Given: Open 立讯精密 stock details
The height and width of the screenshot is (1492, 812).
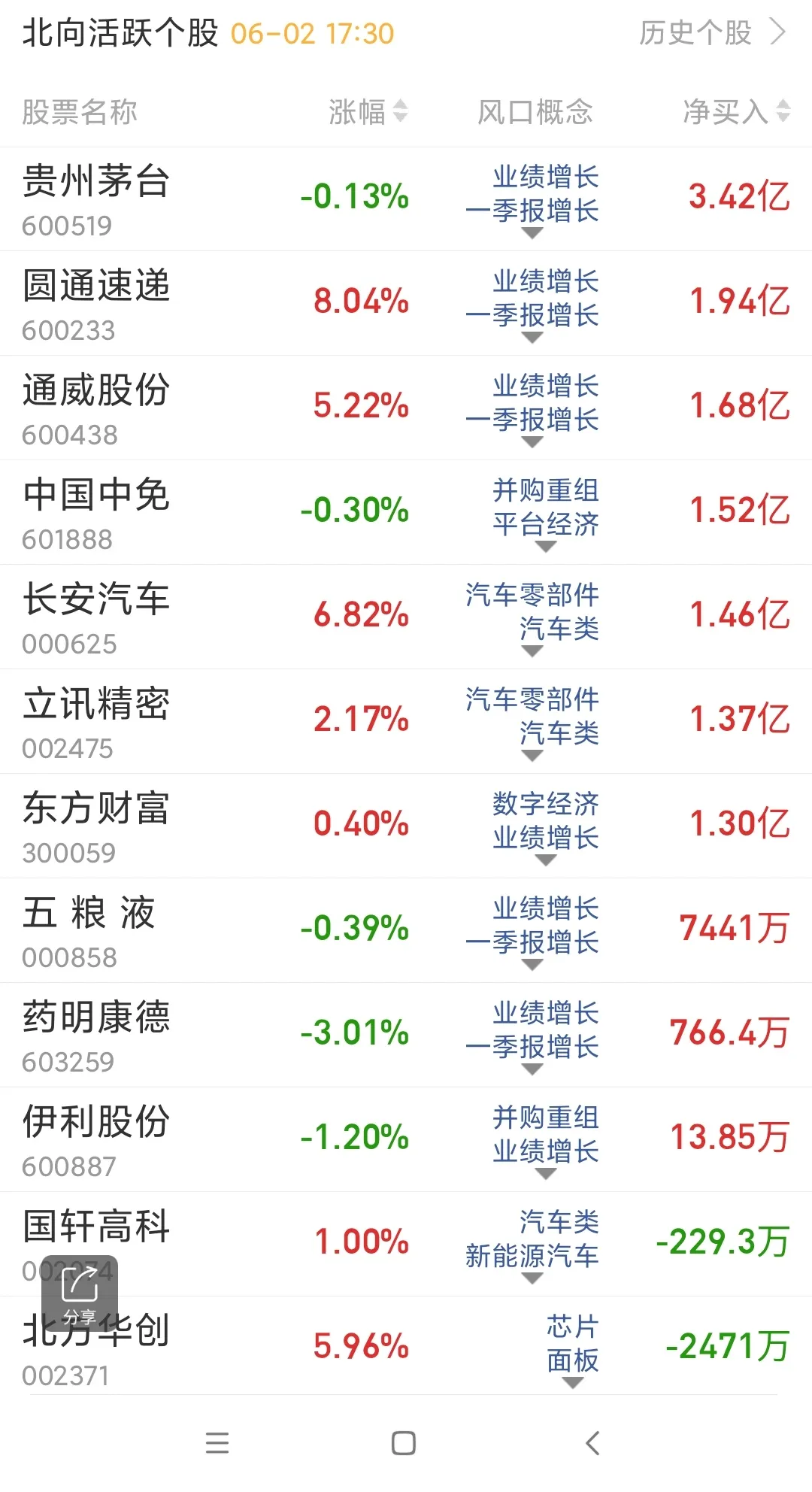Looking at the screenshot, I should point(406,722).
